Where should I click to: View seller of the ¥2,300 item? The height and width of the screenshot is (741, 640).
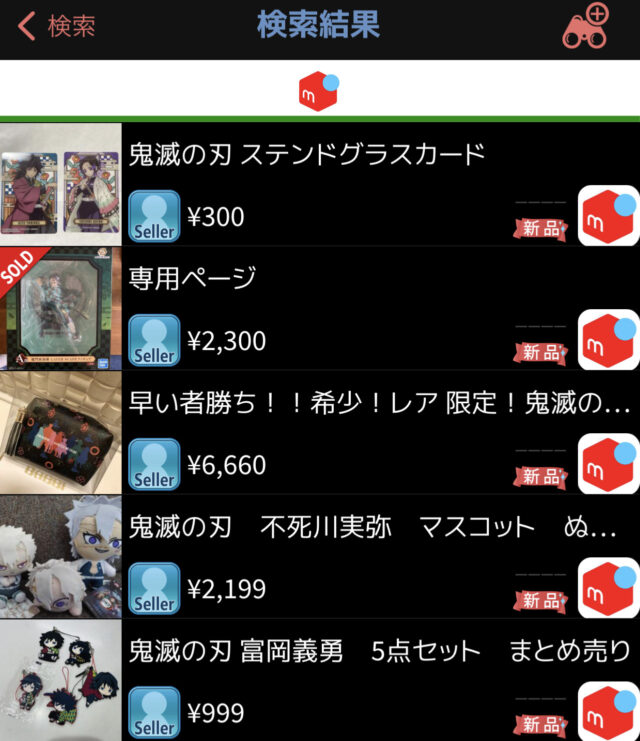click(154, 340)
